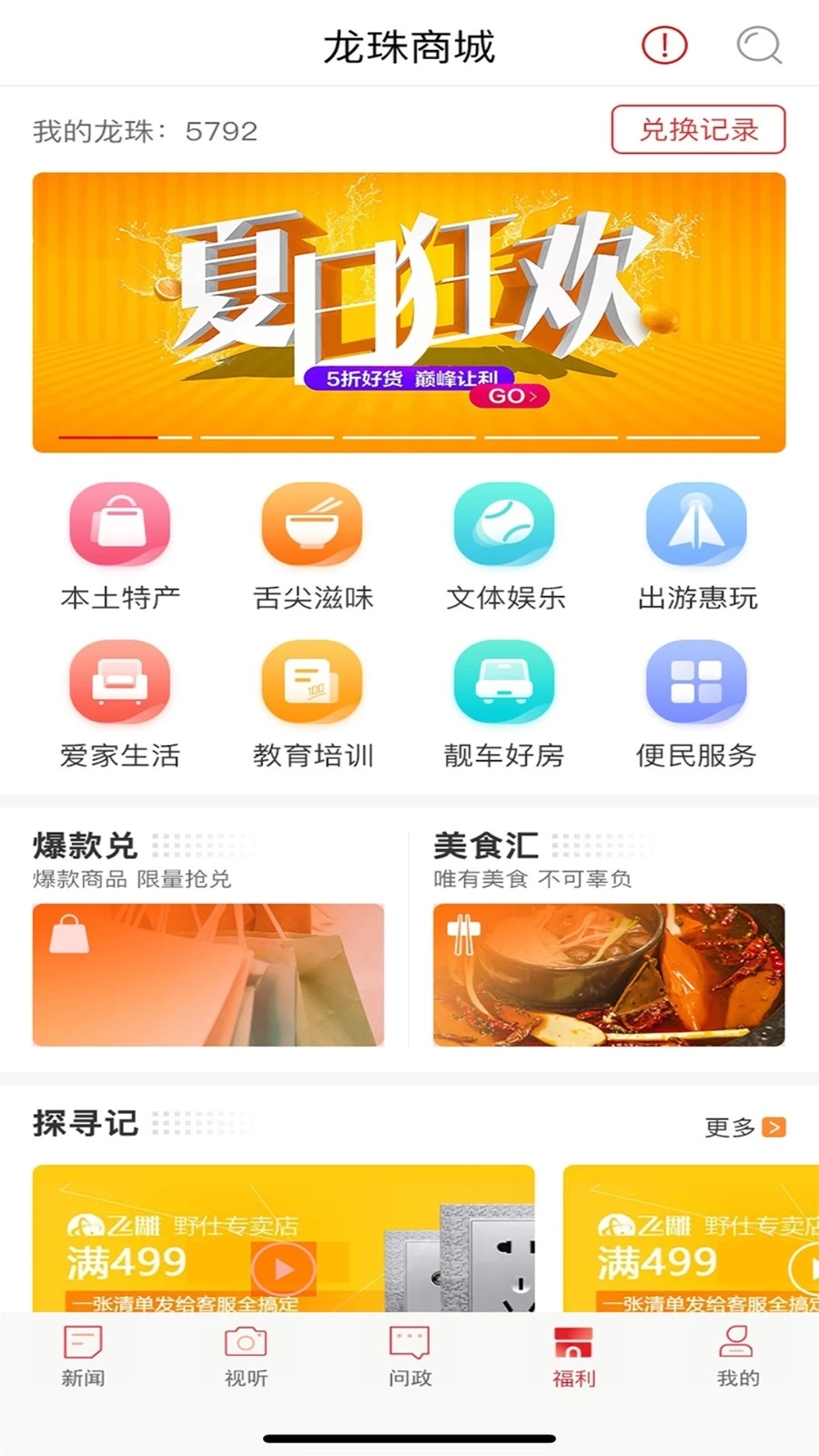This screenshot has width=819, height=1456.
Task: Select the 教育培训 education icon
Action: (x=311, y=682)
